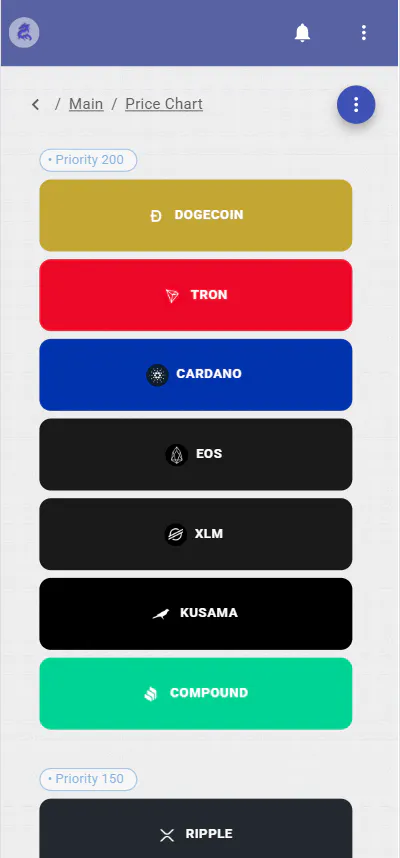Open the app bar overflow menu
The width and height of the screenshot is (400, 858).
363,33
